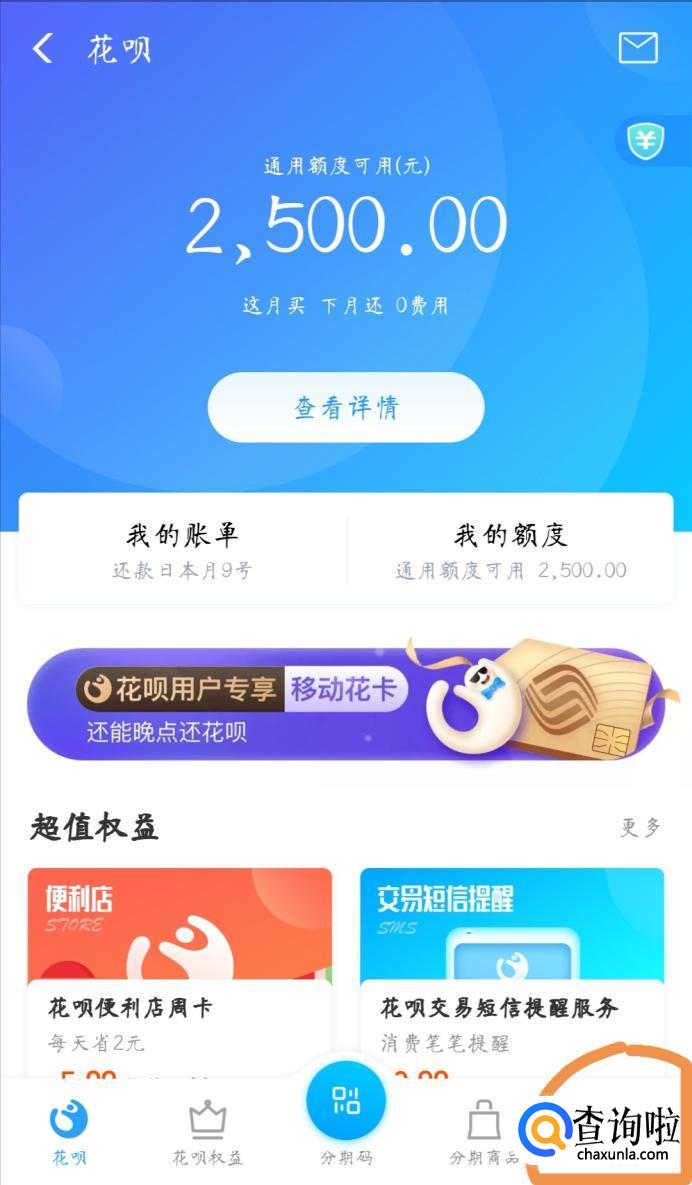The height and width of the screenshot is (1185, 692).
Task: Open the yuan shield security icon
Action: pyautogui.click(x=645, y=141)
